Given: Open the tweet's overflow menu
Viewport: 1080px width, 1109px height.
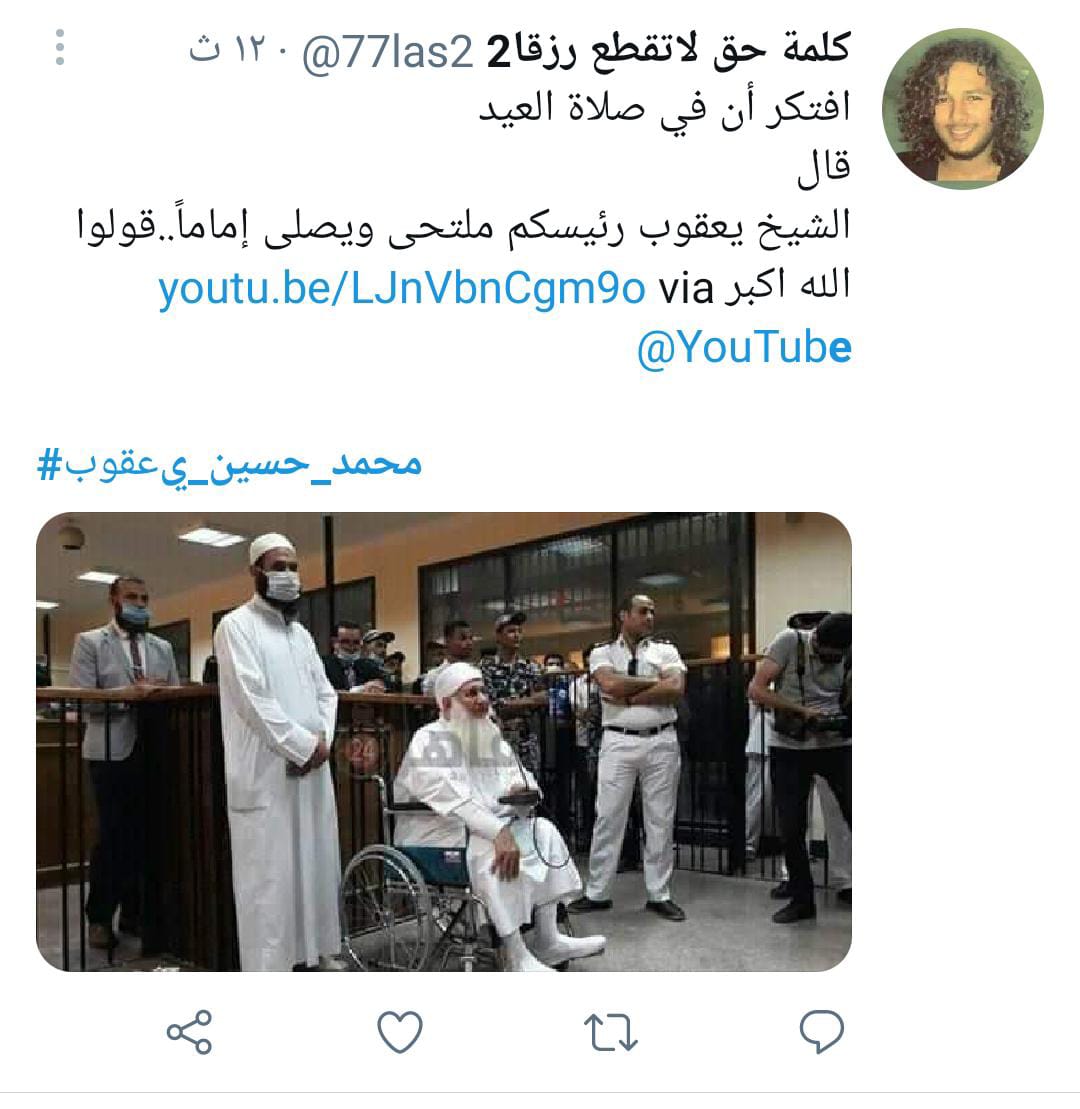Looking at the screenshot, I should [x=60, y=48].
